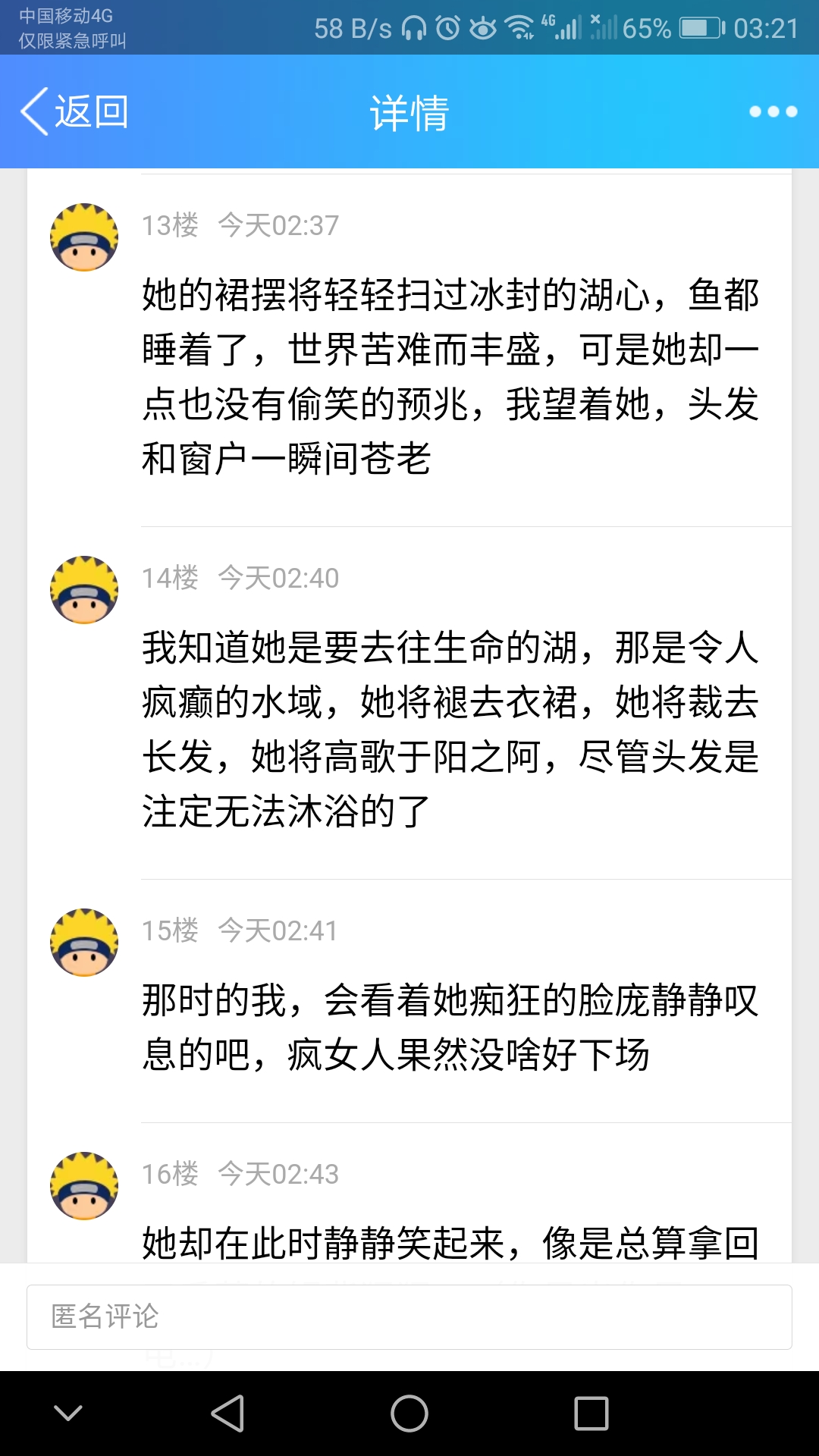
Task: Select the 13楼 comment about the frozen lake
Action: [450, 376]
